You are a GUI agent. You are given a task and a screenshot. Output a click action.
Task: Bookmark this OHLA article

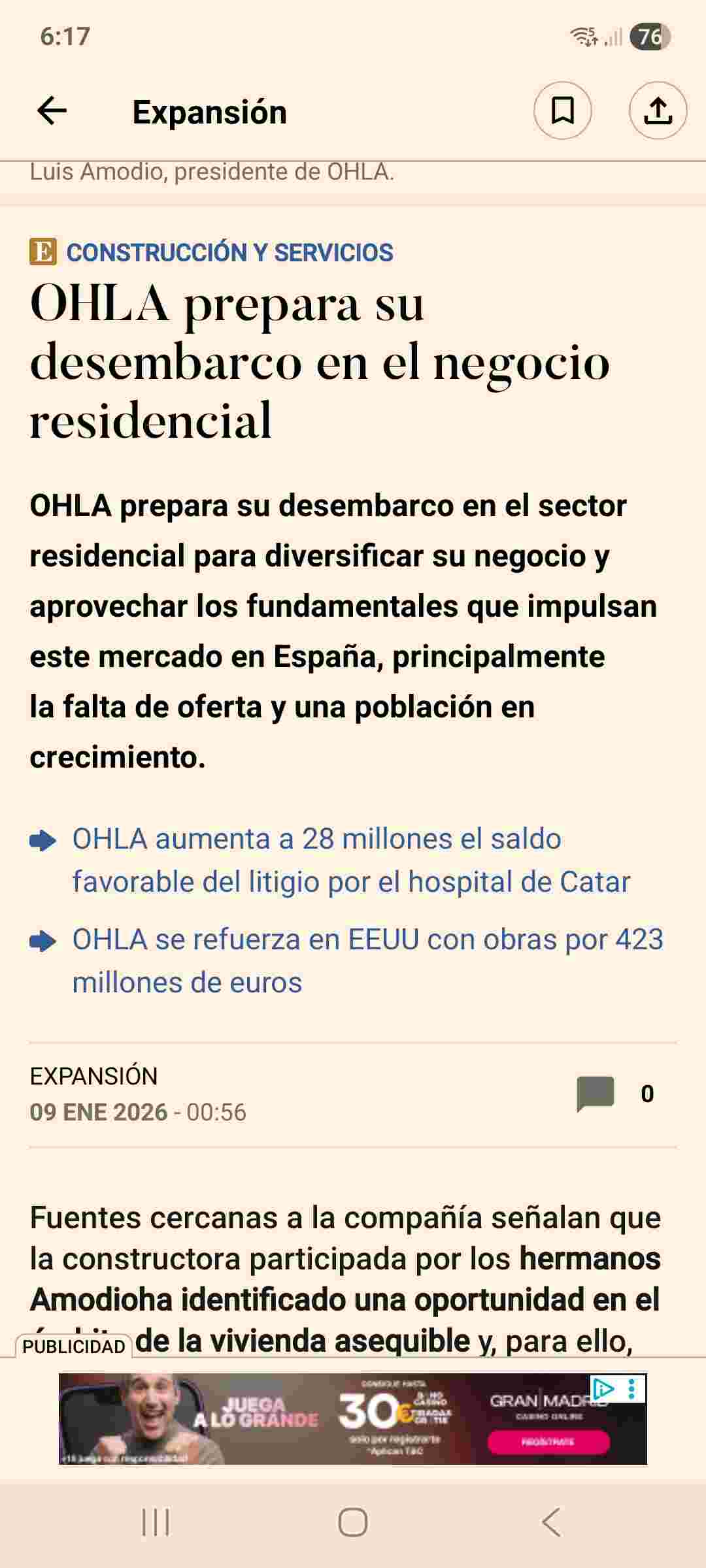click(x=562, y=111)
